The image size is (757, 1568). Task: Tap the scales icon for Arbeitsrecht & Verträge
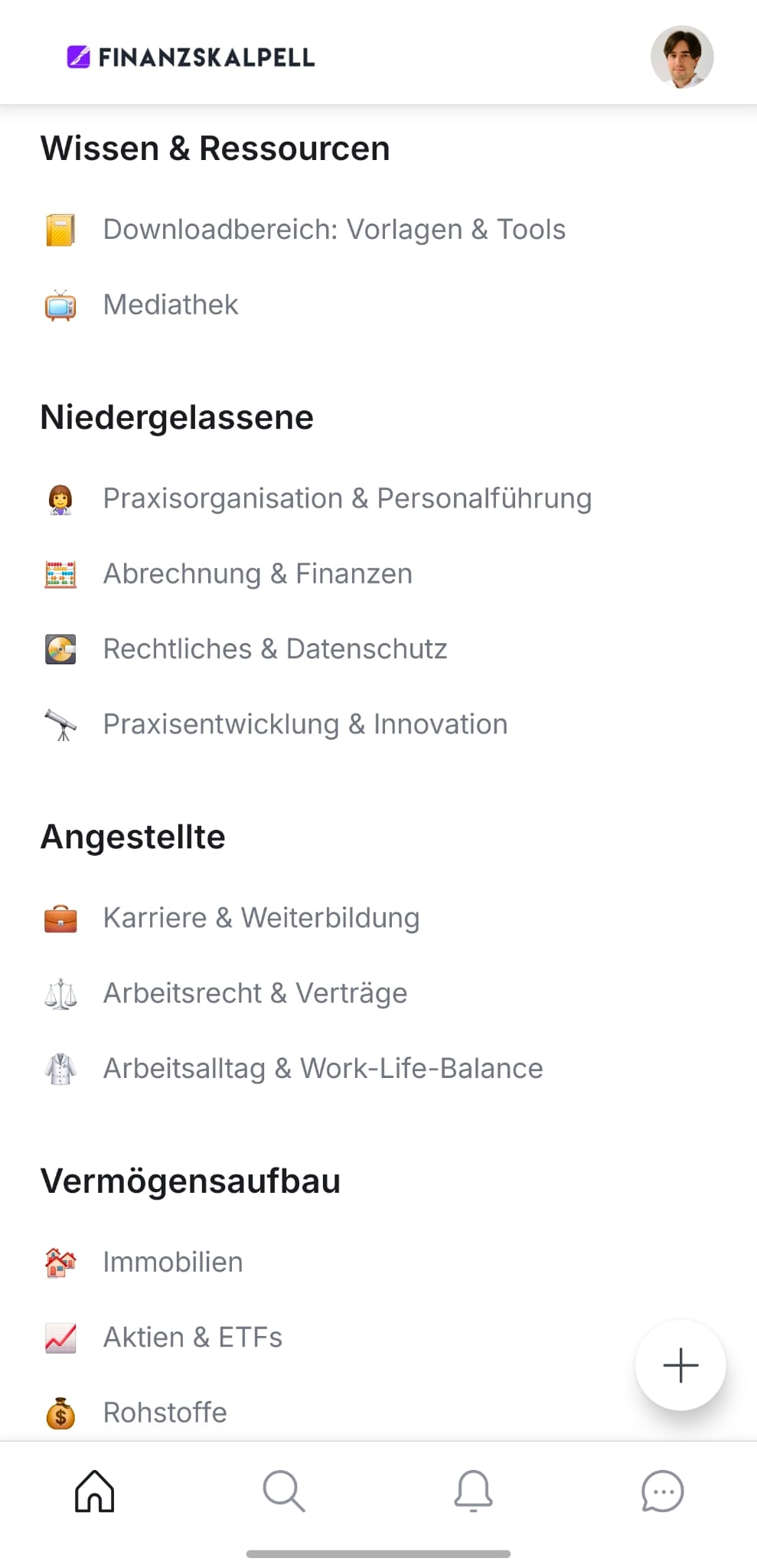click(61, 992)
